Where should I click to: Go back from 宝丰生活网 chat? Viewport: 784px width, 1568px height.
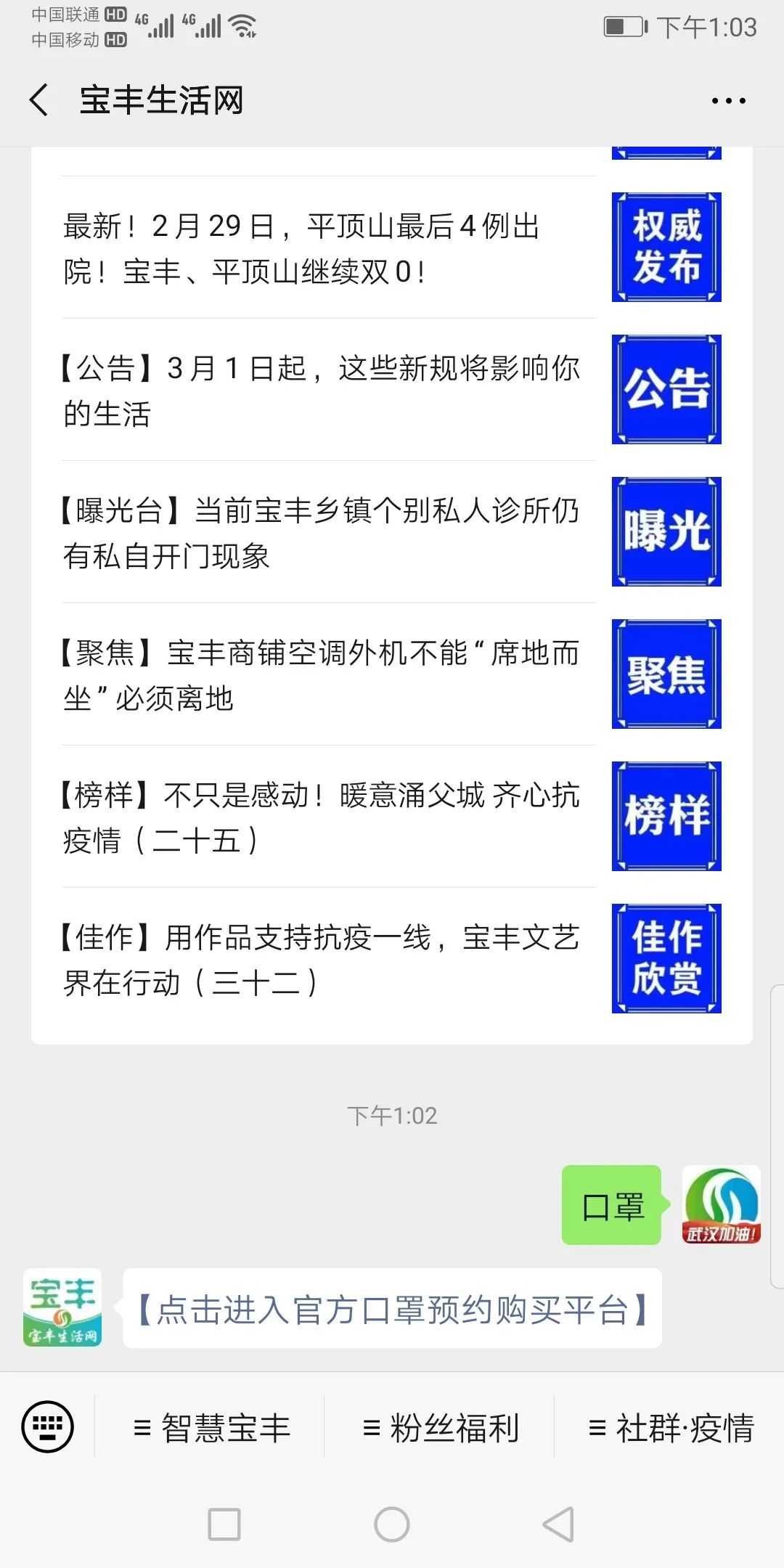pos(39,99)
